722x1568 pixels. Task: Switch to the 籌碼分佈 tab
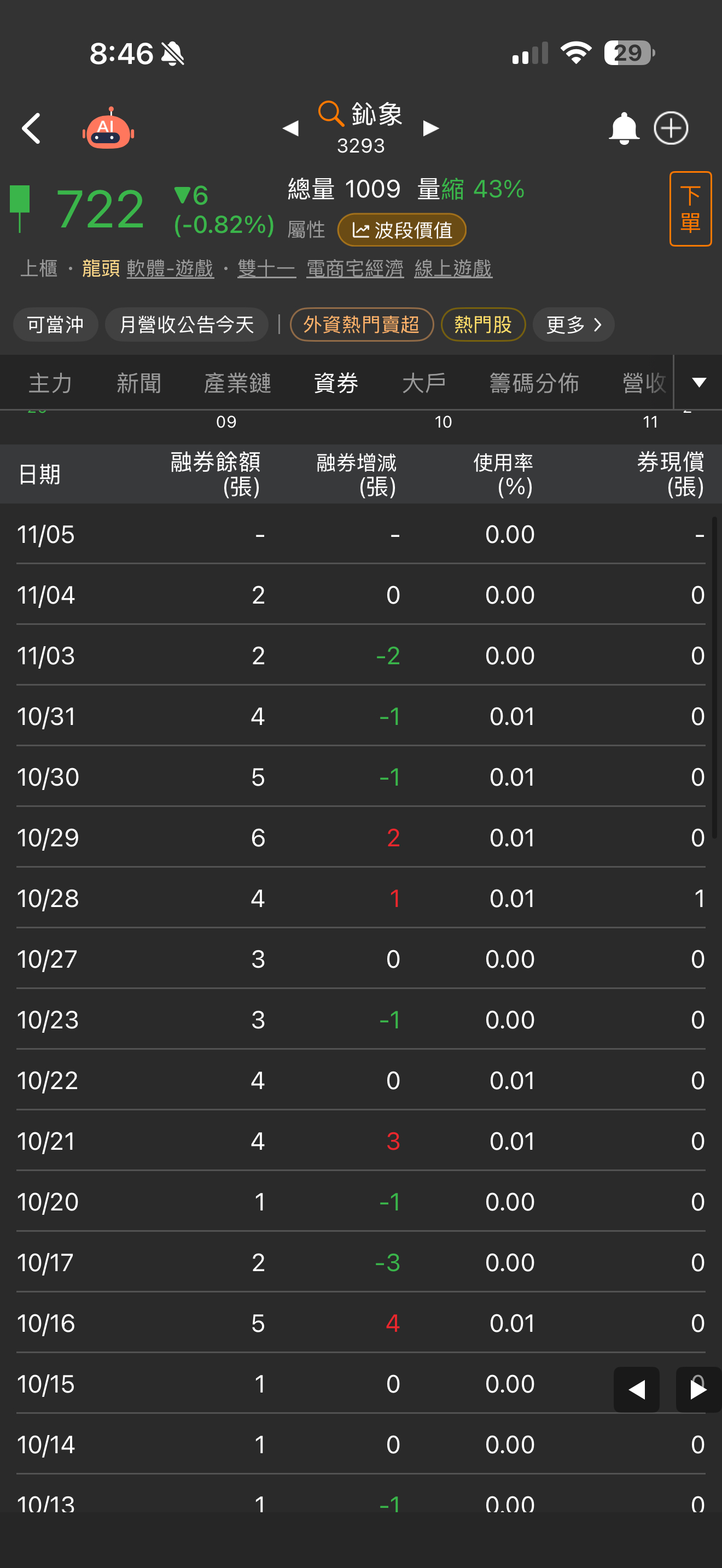534,383
